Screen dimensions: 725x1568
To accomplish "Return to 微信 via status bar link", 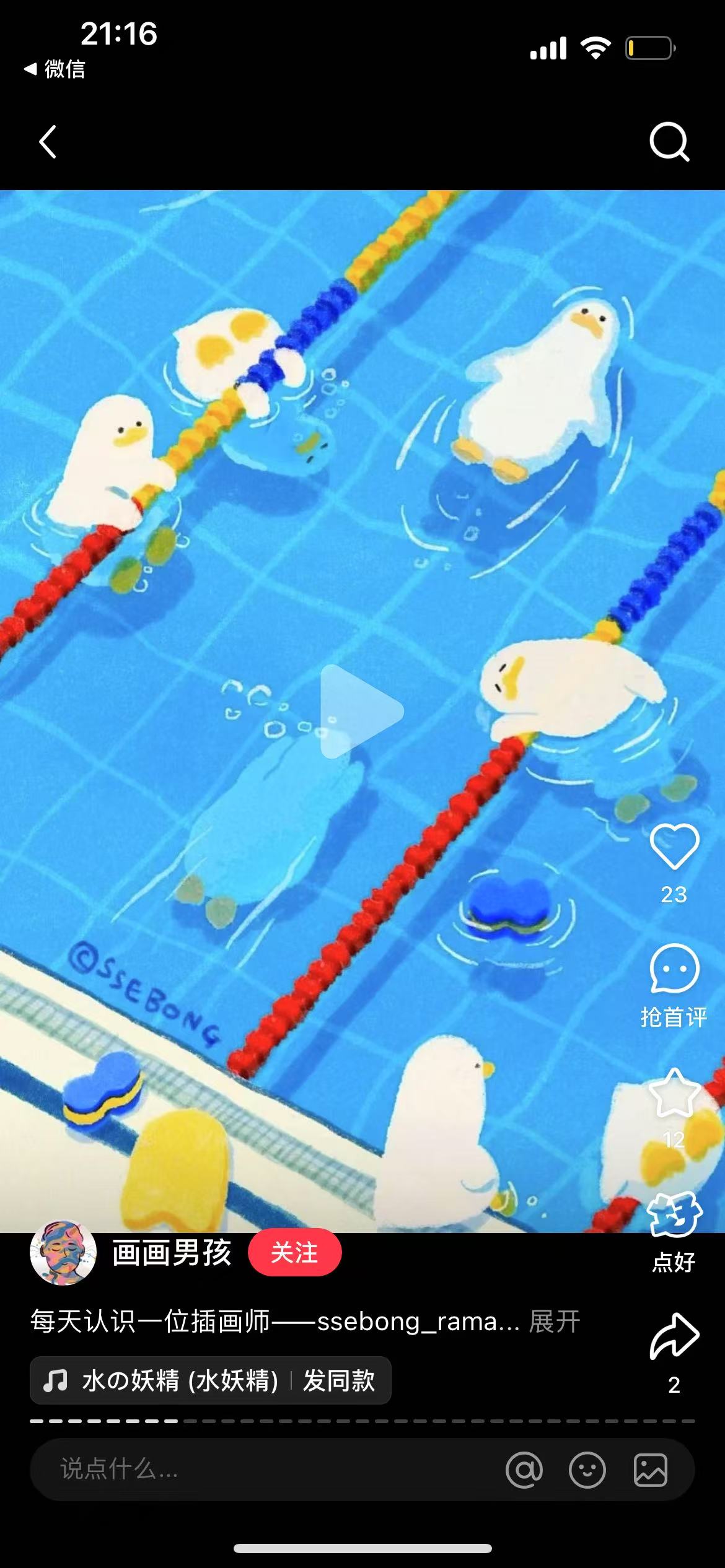I will [x=55, y=69].
